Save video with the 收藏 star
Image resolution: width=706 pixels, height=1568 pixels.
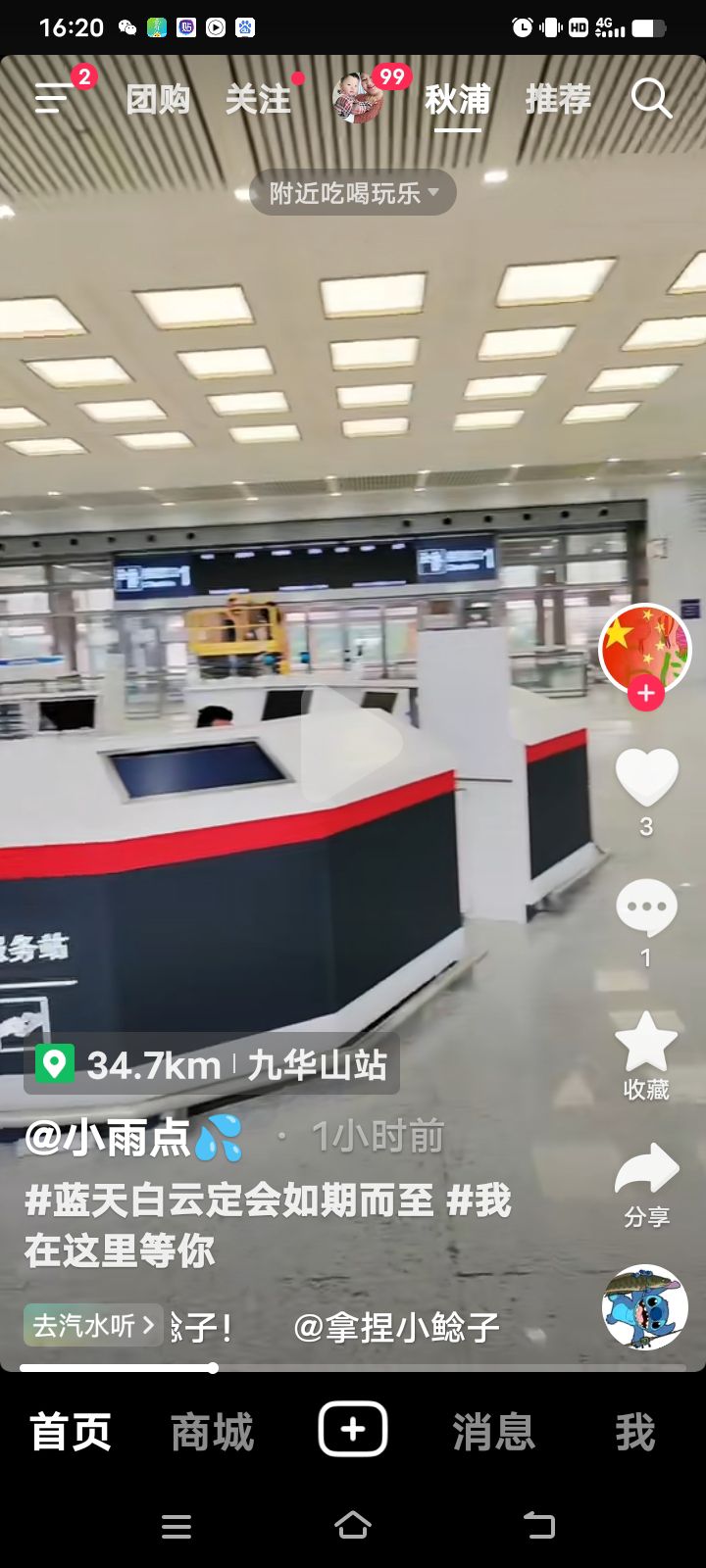(x=646, y=1043)
